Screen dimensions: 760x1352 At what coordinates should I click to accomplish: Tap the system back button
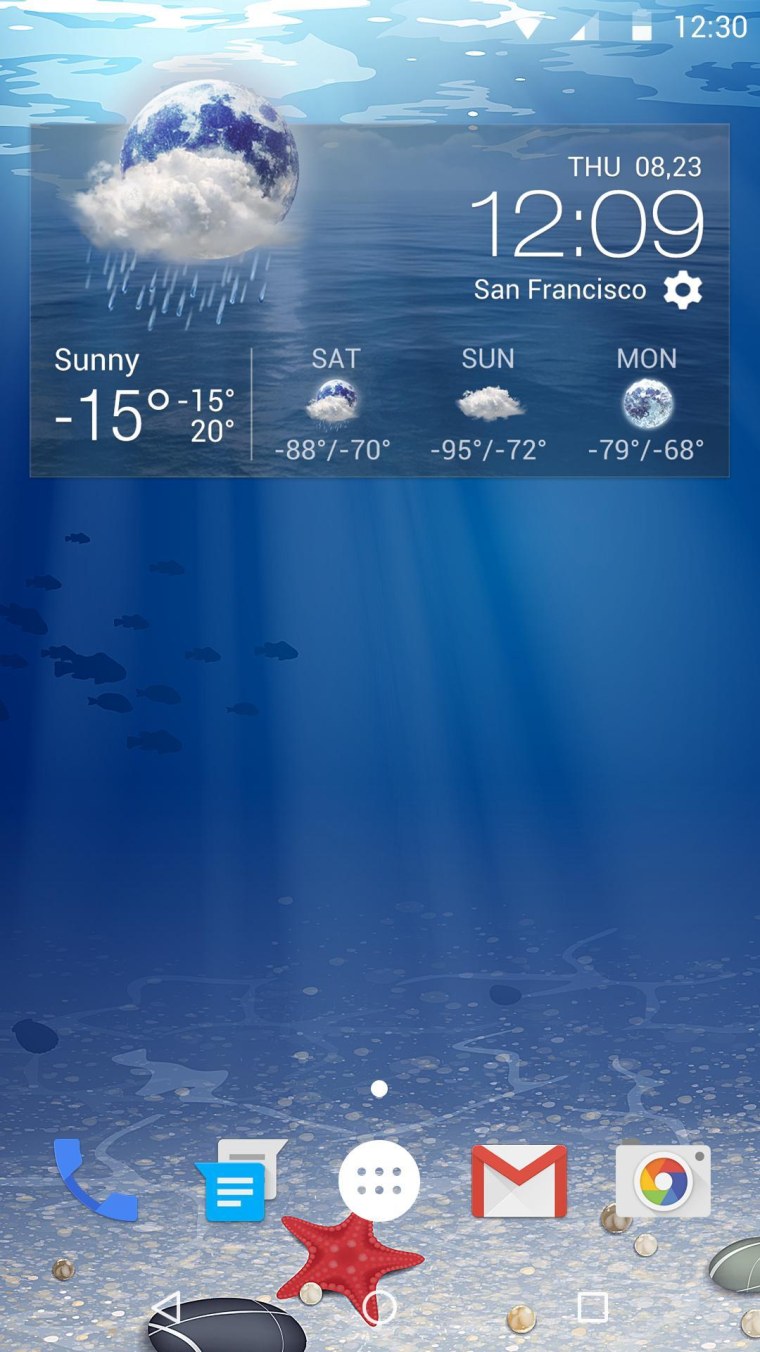point(166,1307)
